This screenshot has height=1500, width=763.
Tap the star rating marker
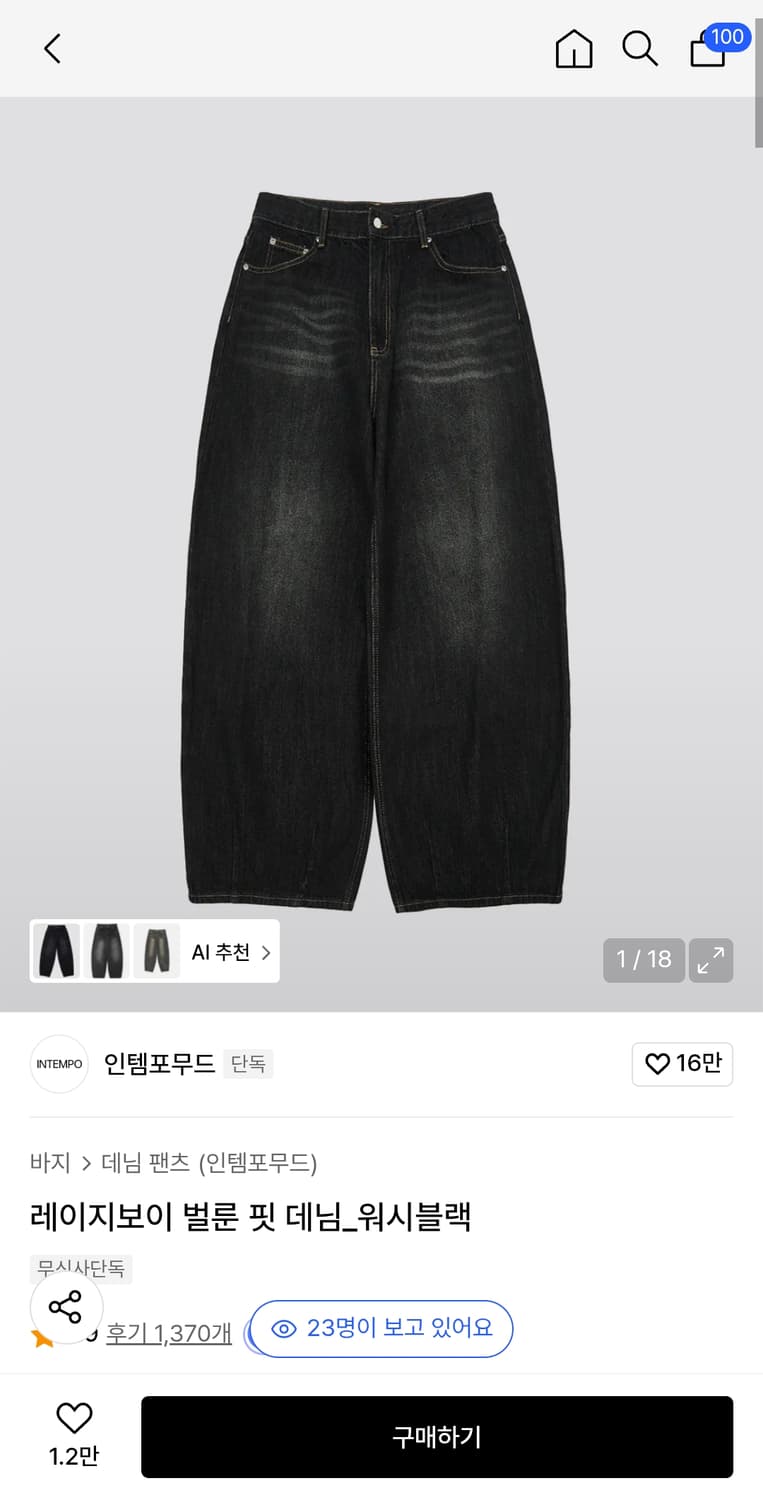(41, 1335)
